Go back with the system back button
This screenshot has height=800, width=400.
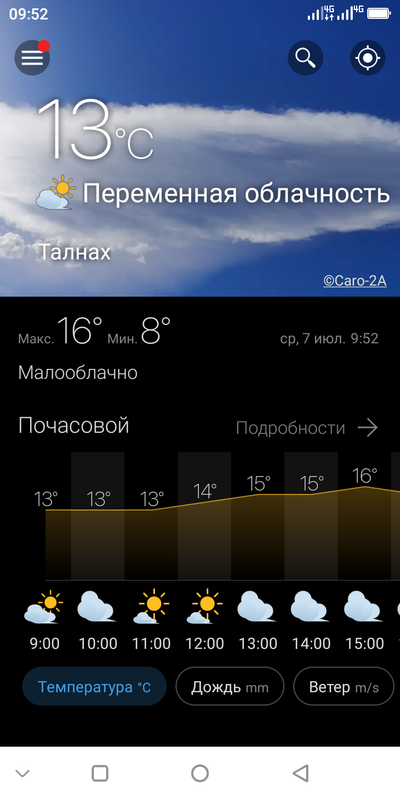click(x=301, y=773)
